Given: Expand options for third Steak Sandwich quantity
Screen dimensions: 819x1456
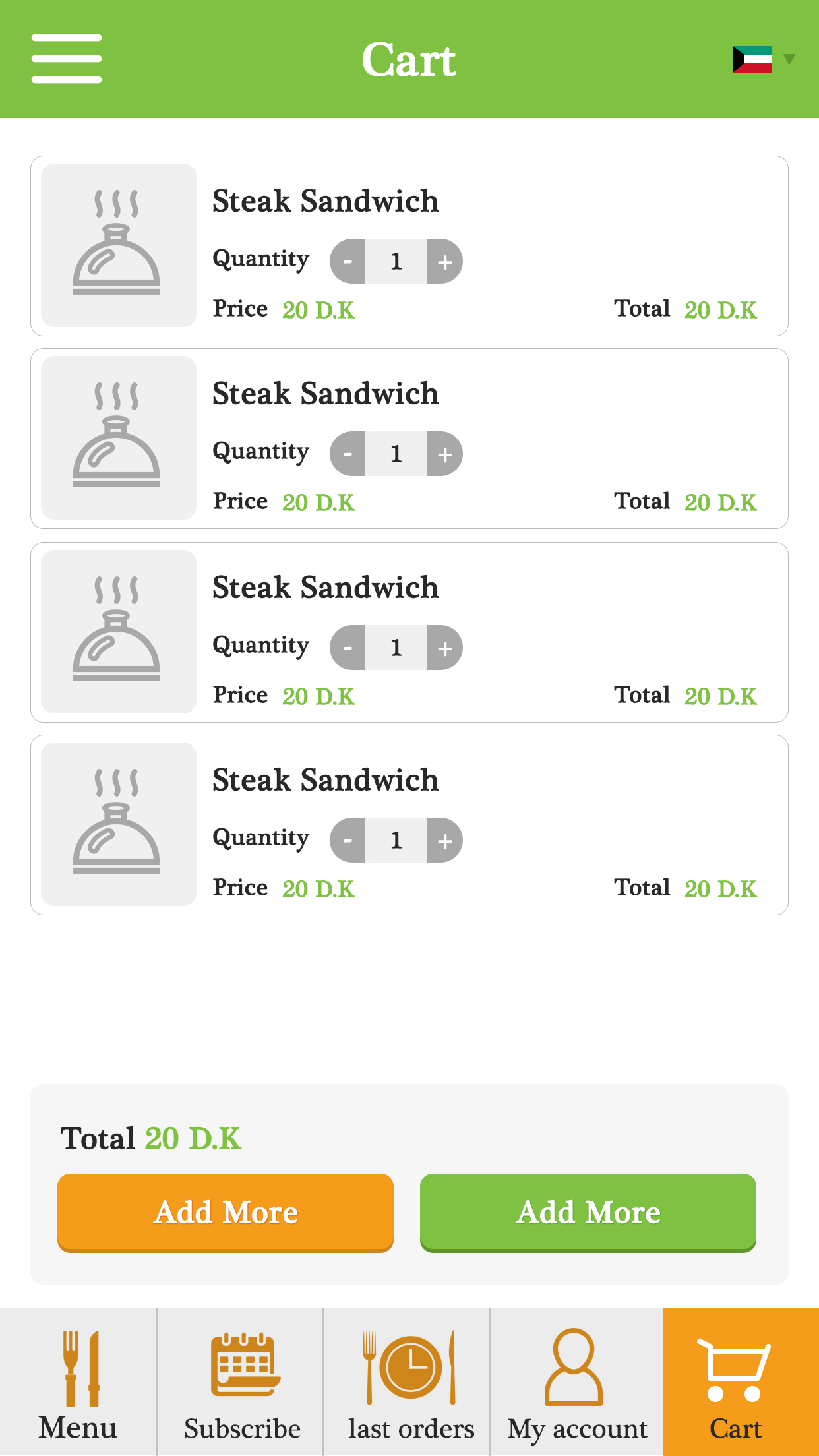Looking at the screenshot, I should (445, 648).
